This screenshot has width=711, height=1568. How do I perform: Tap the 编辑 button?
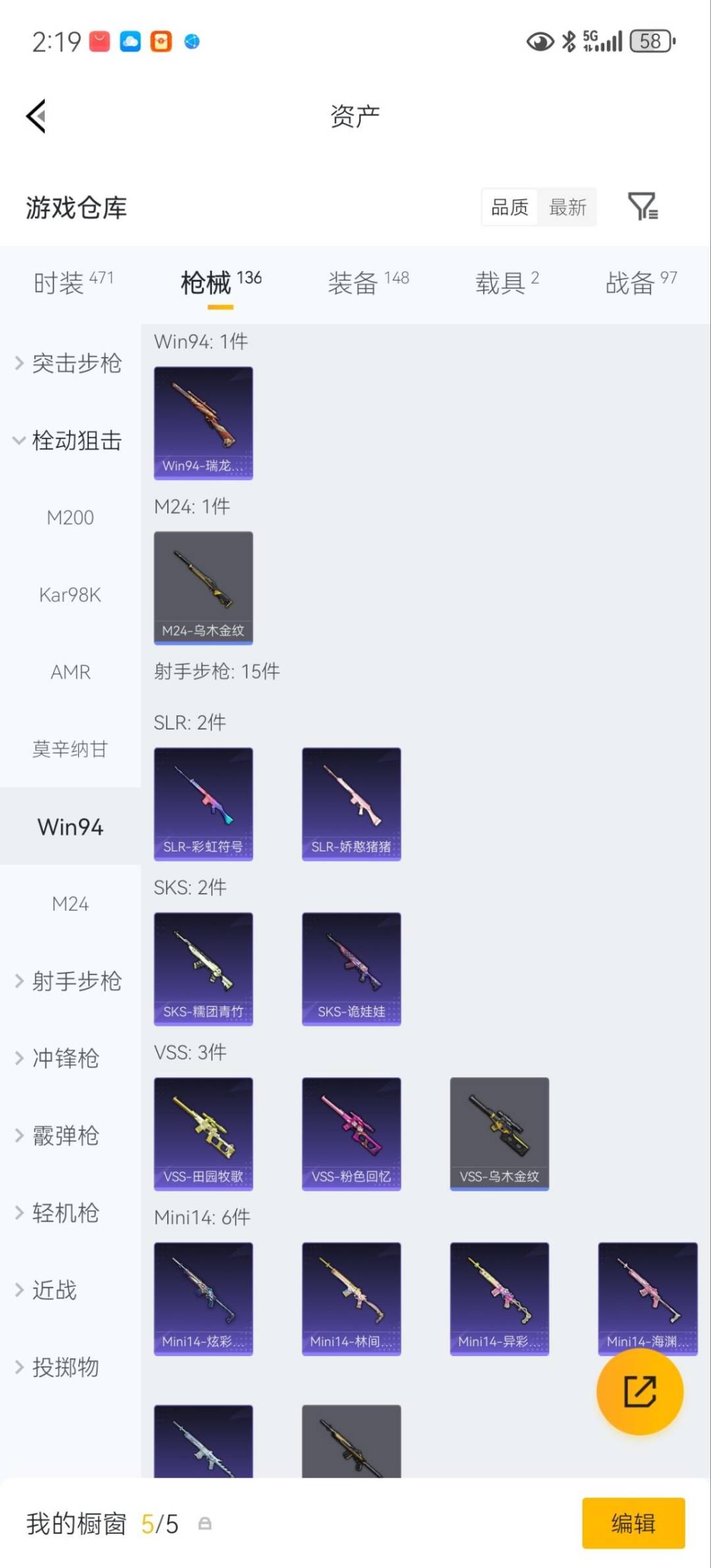pos(634,1523)
